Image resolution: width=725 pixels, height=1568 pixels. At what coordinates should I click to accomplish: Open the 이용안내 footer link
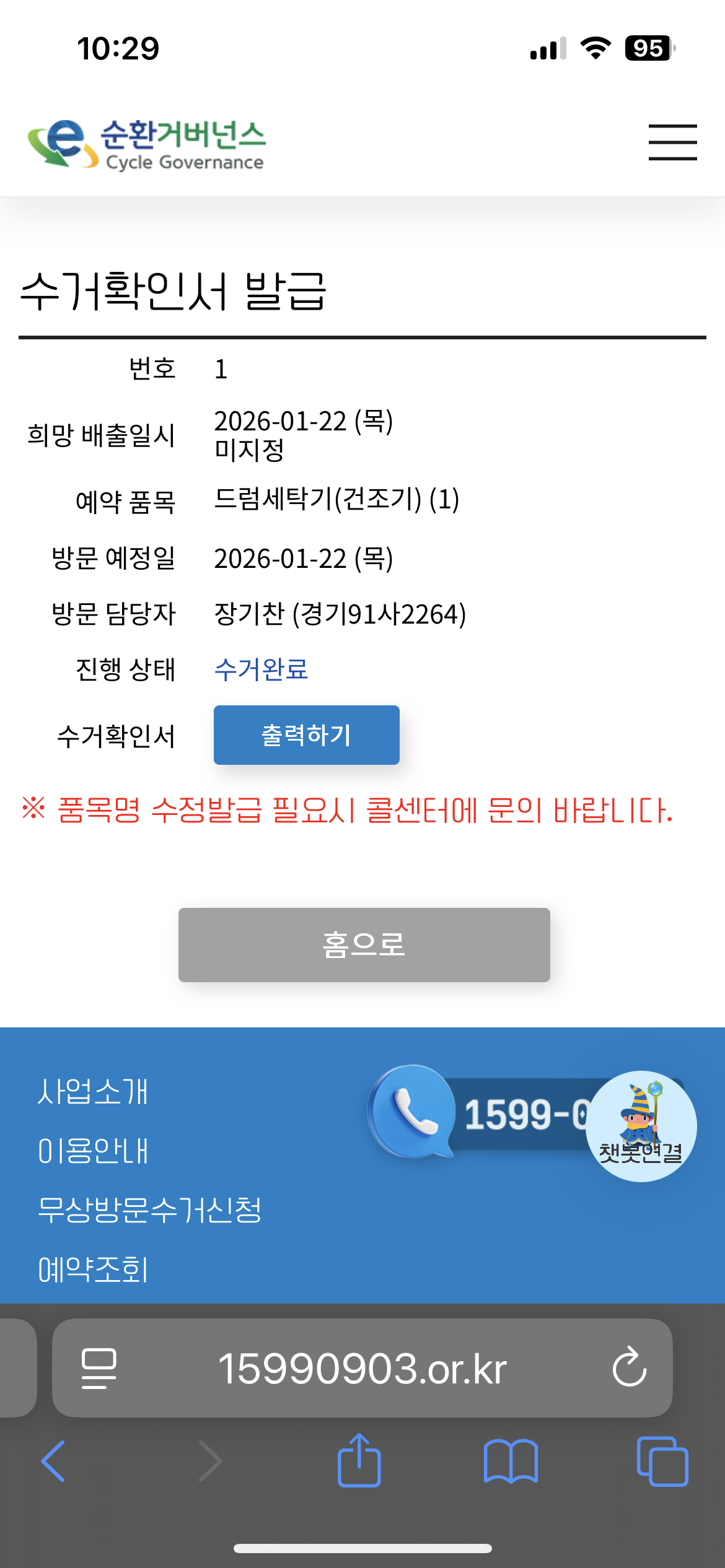tap(93, 1151)
